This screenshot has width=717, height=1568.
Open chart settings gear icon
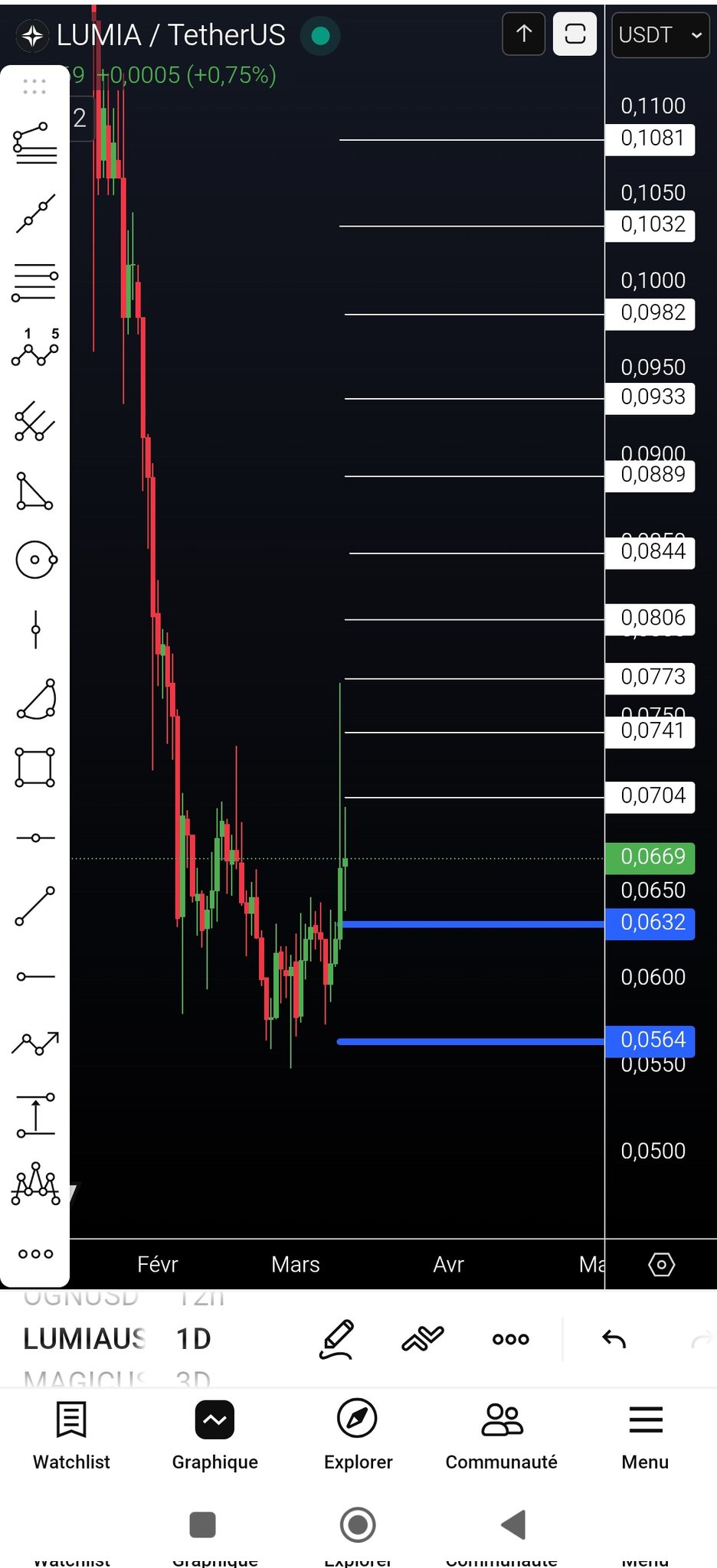pyautogui.click(x=661, y=1264)
